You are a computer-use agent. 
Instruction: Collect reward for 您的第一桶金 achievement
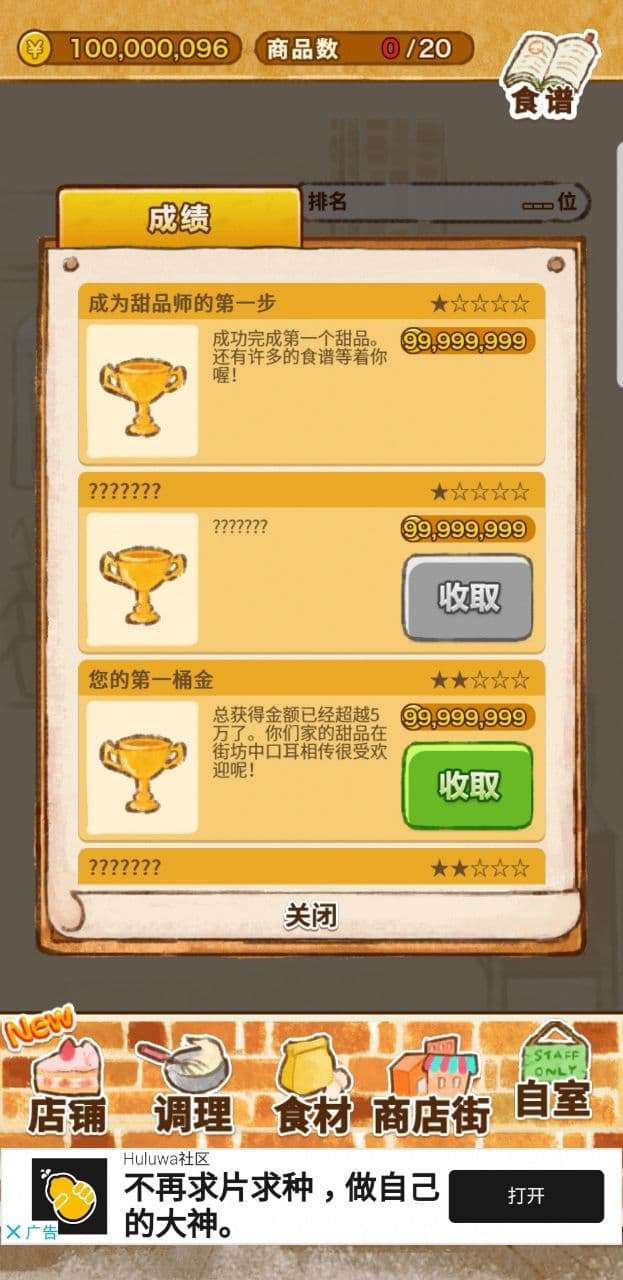point(468,786)
